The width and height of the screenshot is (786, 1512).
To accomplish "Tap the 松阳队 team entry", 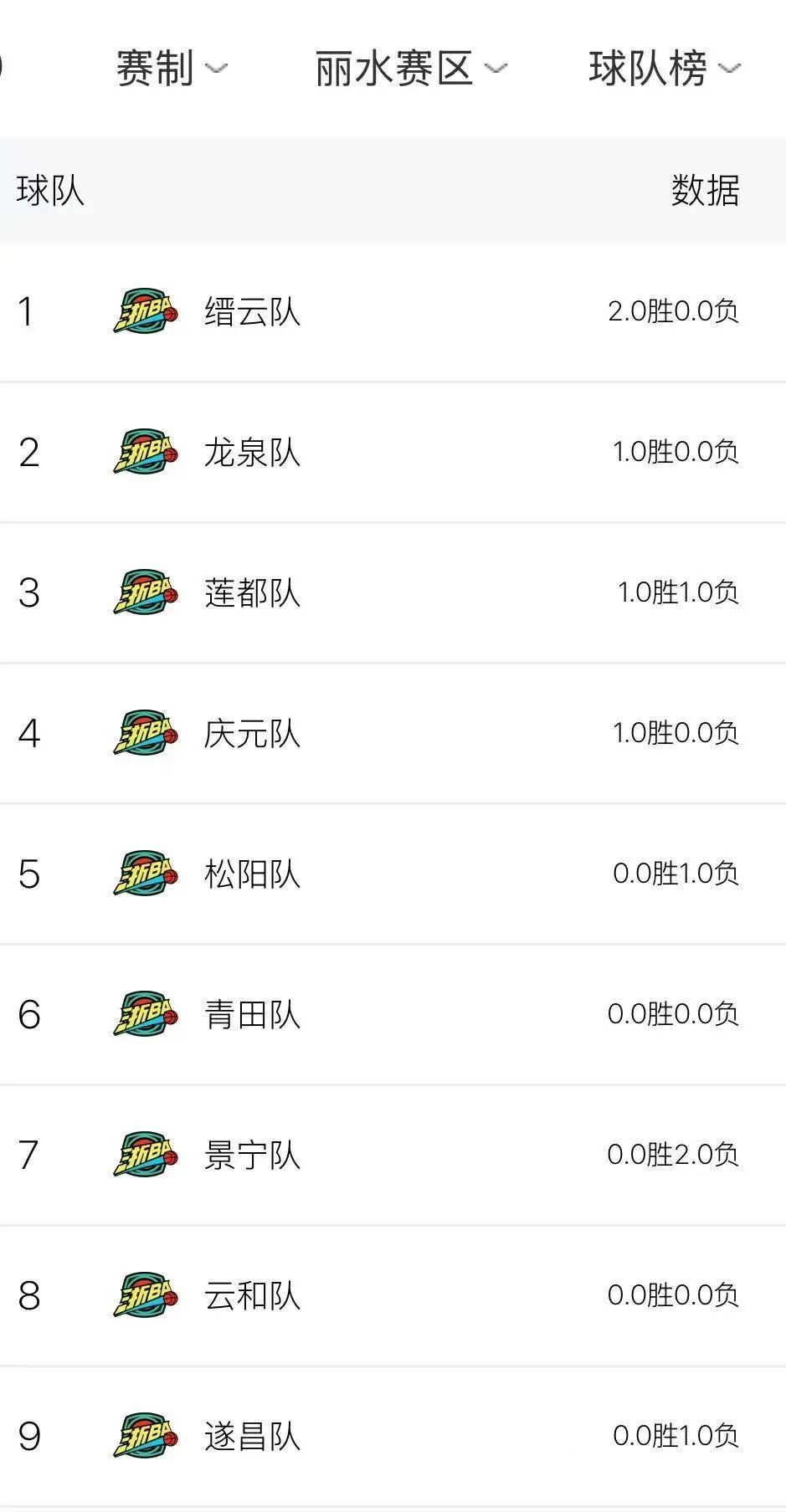I will coord(393,874).
